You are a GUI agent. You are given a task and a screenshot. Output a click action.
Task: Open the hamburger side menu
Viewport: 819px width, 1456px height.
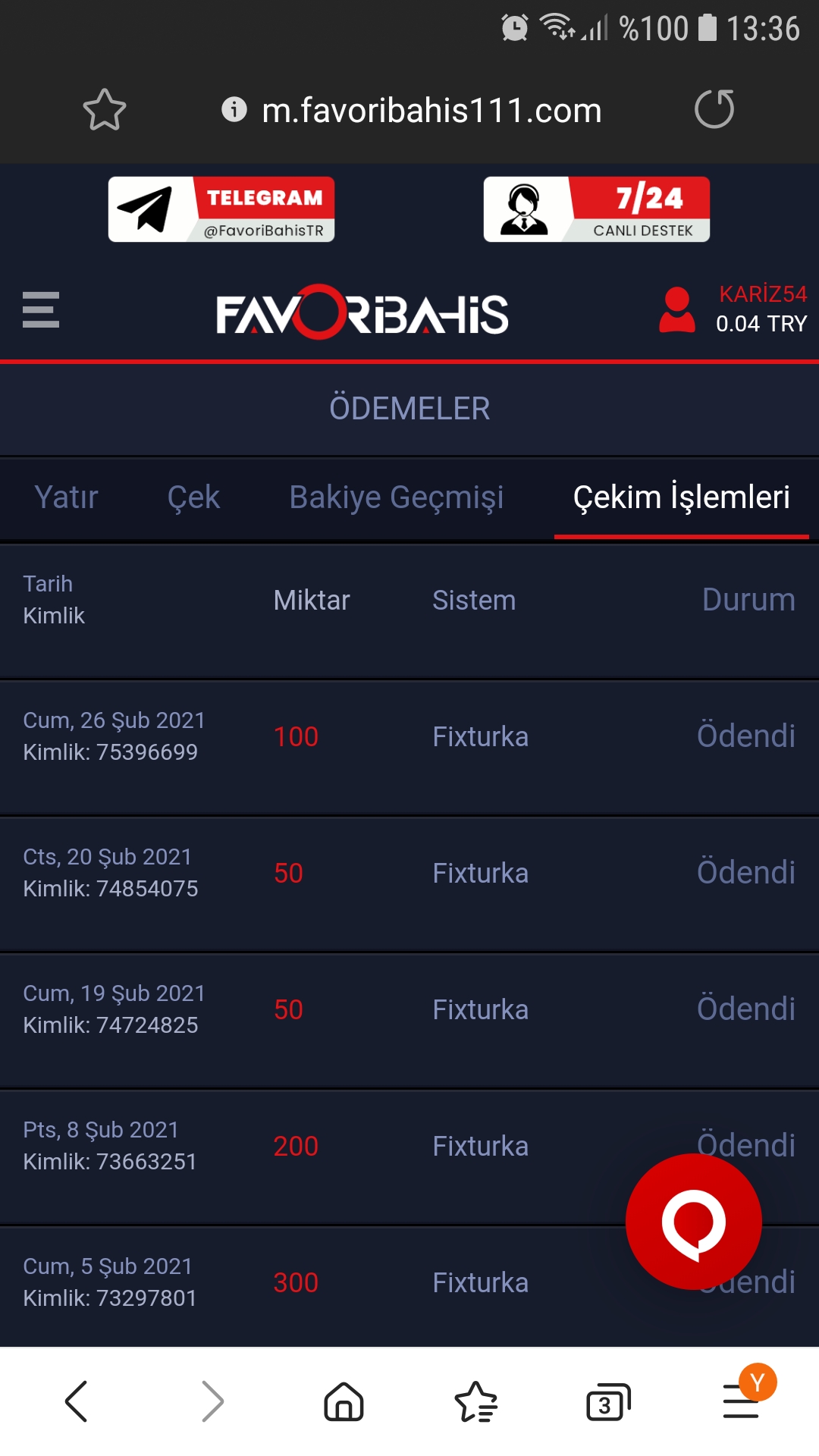41,309
